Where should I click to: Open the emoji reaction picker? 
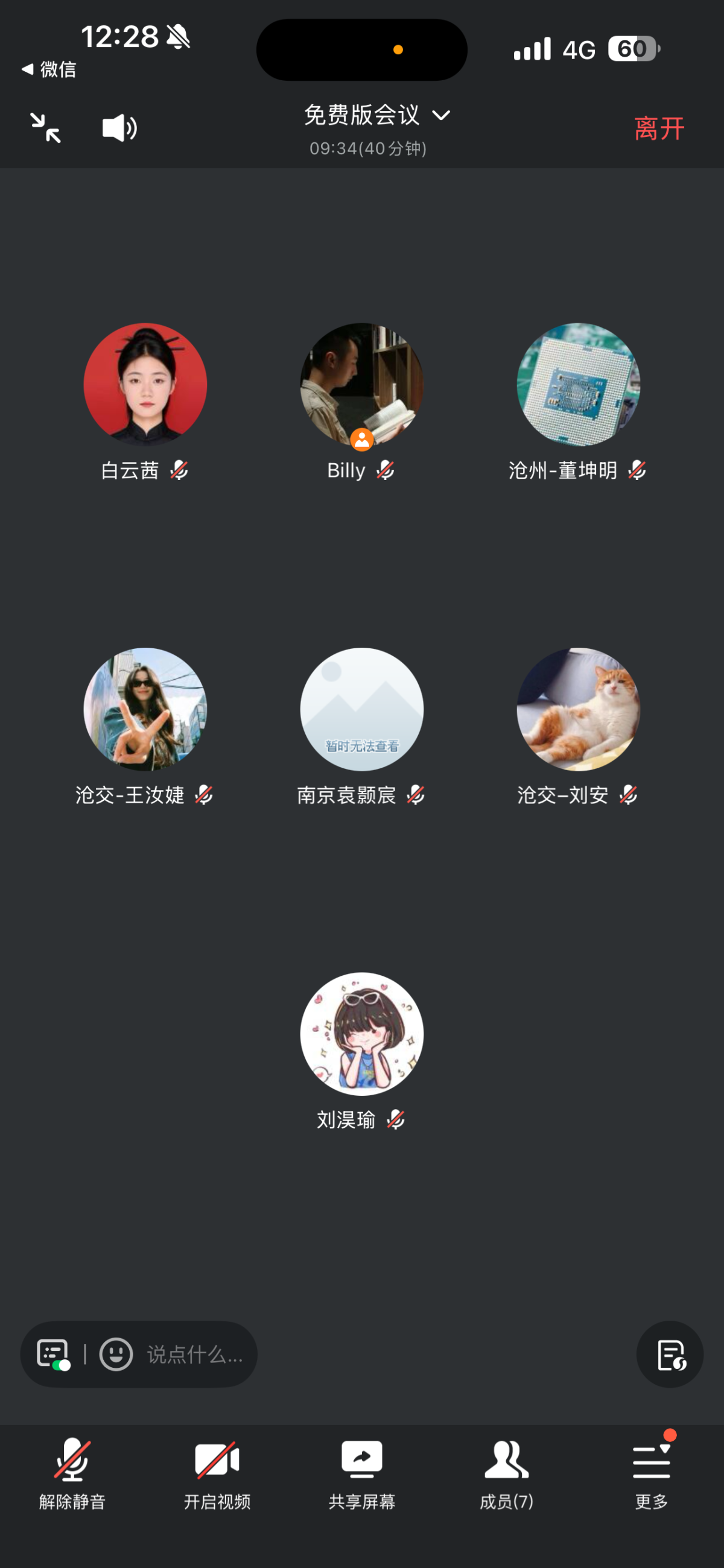click(116, 1355)
